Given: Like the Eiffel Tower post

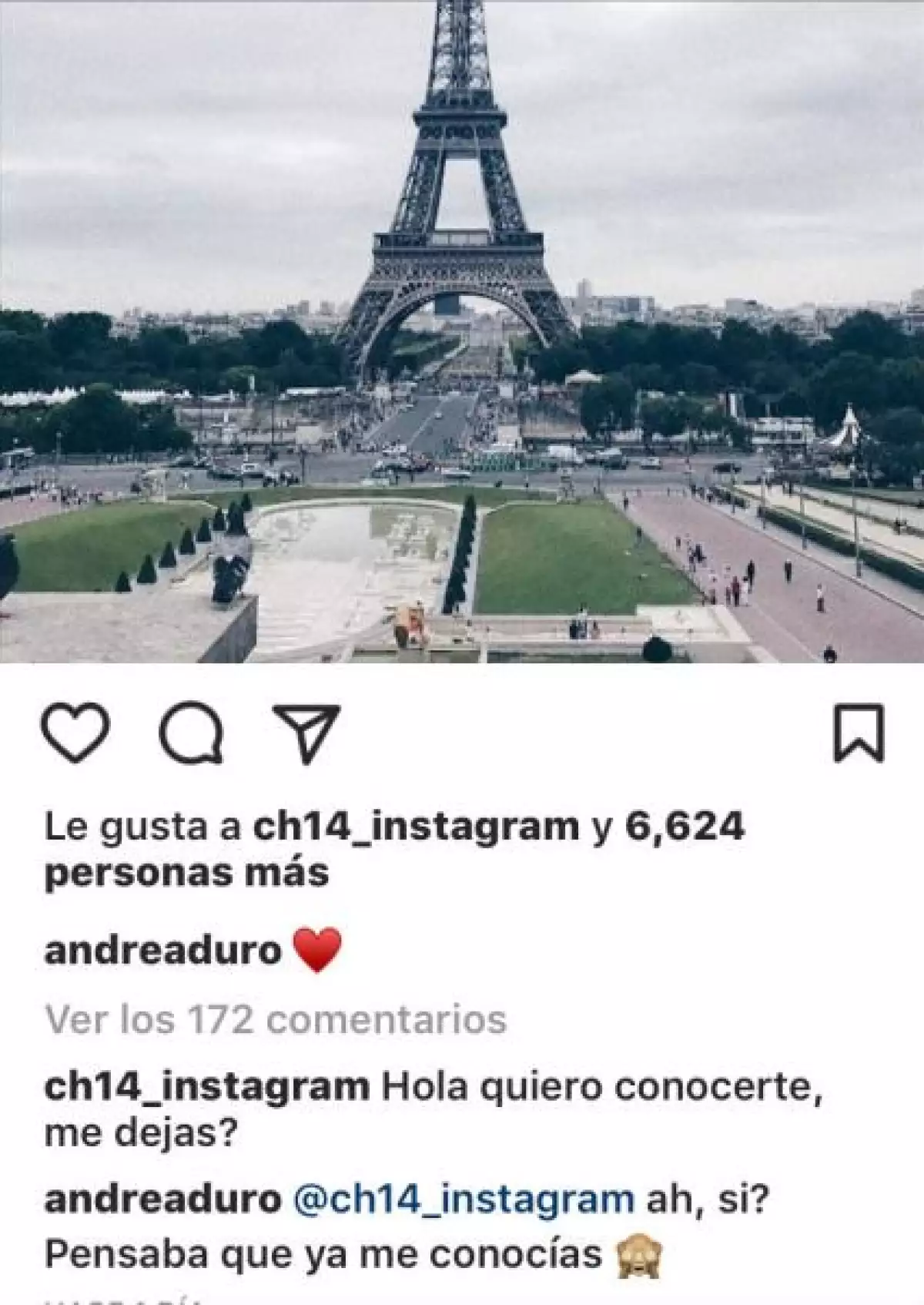Looking at the screenshot, I should tap(74, 733).
